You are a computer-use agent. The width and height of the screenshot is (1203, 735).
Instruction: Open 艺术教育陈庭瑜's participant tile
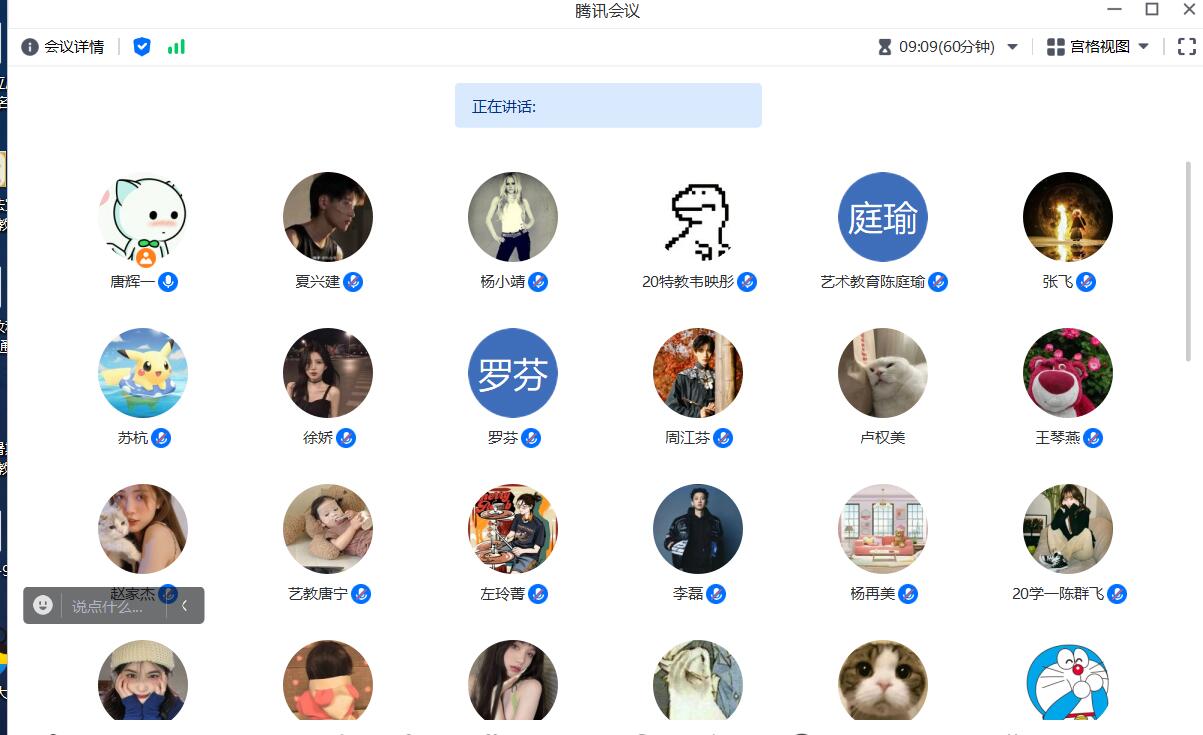pyautogui.click(x=883, y=217)
